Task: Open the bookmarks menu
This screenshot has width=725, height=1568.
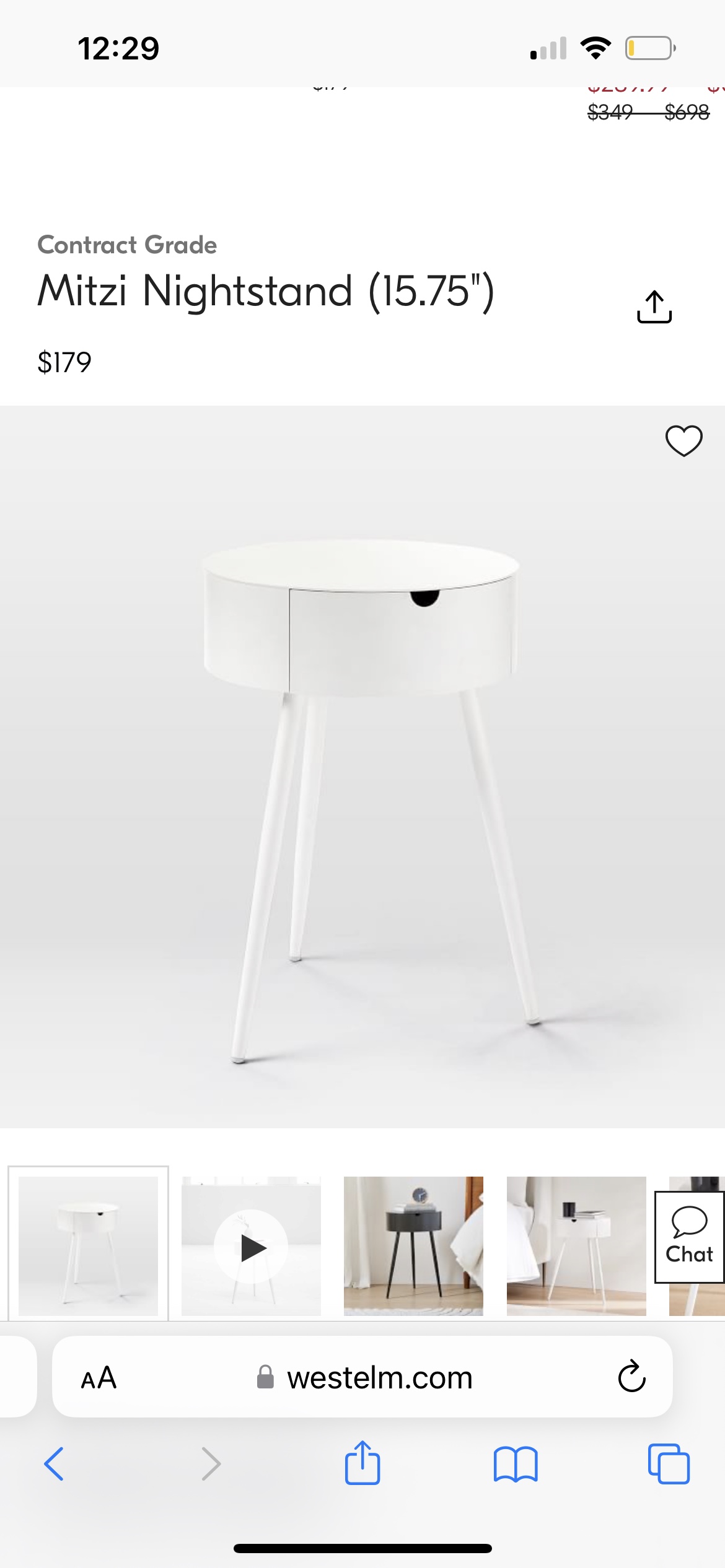Action: [x=515, y=1464]
